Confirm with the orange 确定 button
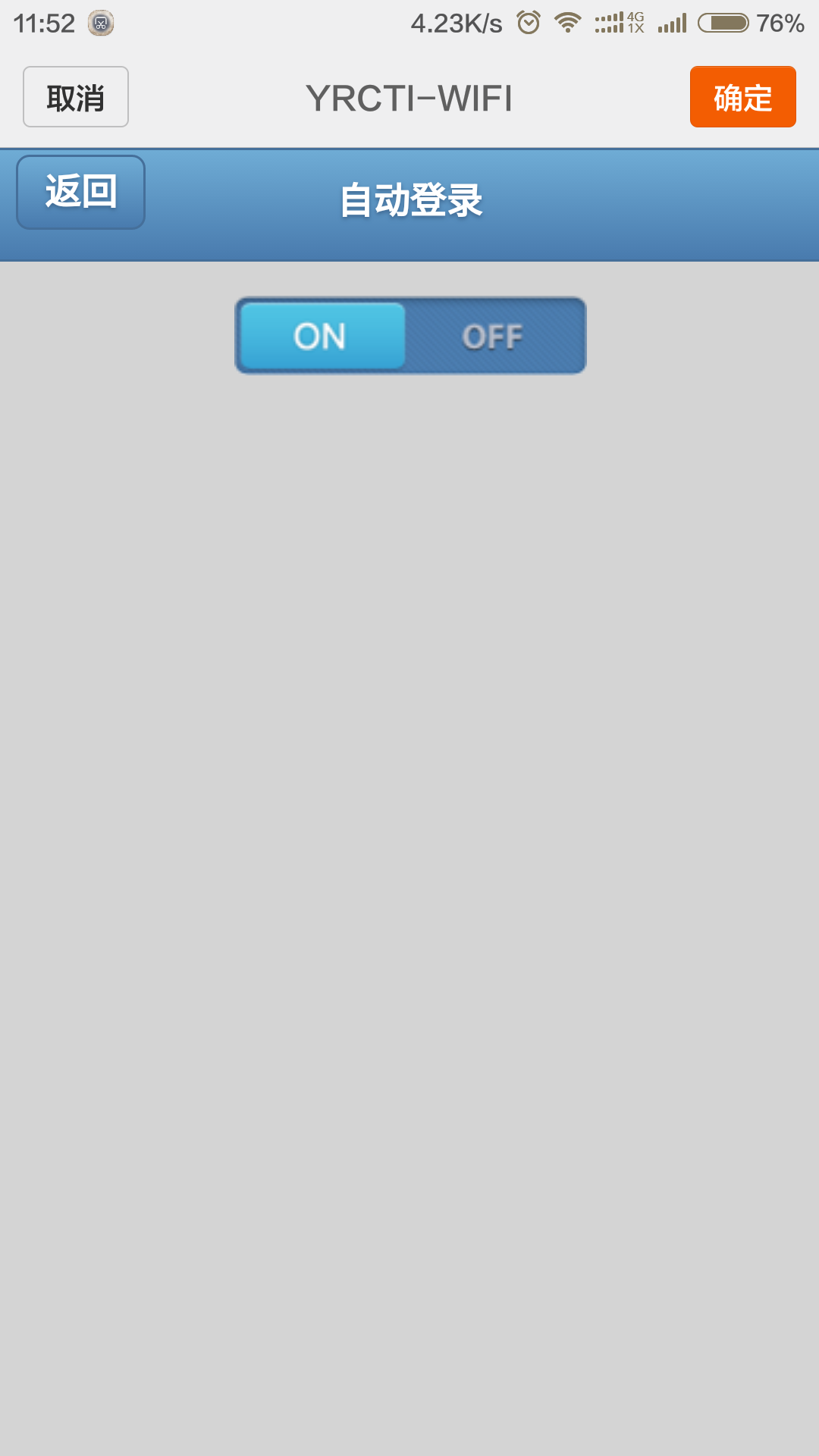This screenshot has width=819, height=1456. [x=742, y=97]
